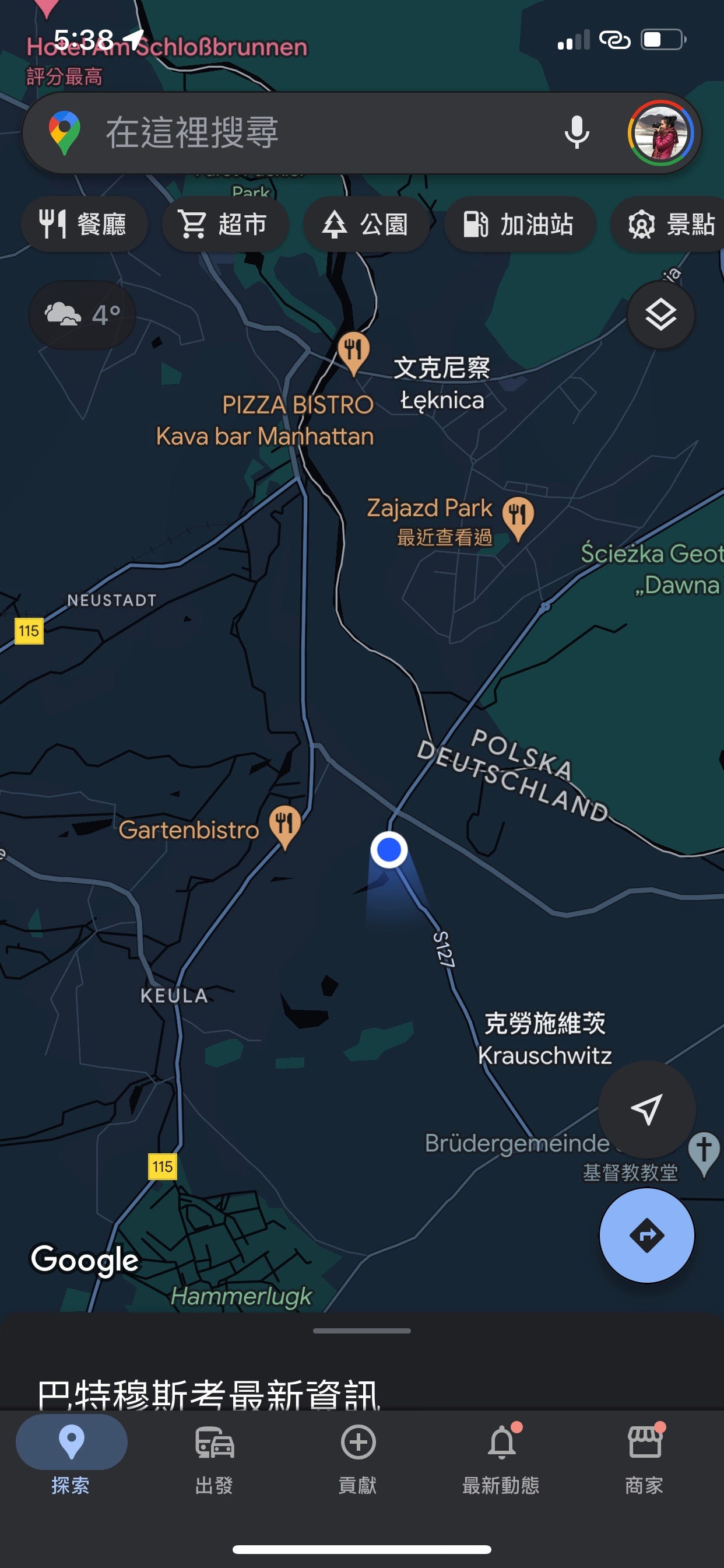
Task: Open the PIZZA BISTRO Kava bar Manhattan pin
Action: [x=353, y=351]
